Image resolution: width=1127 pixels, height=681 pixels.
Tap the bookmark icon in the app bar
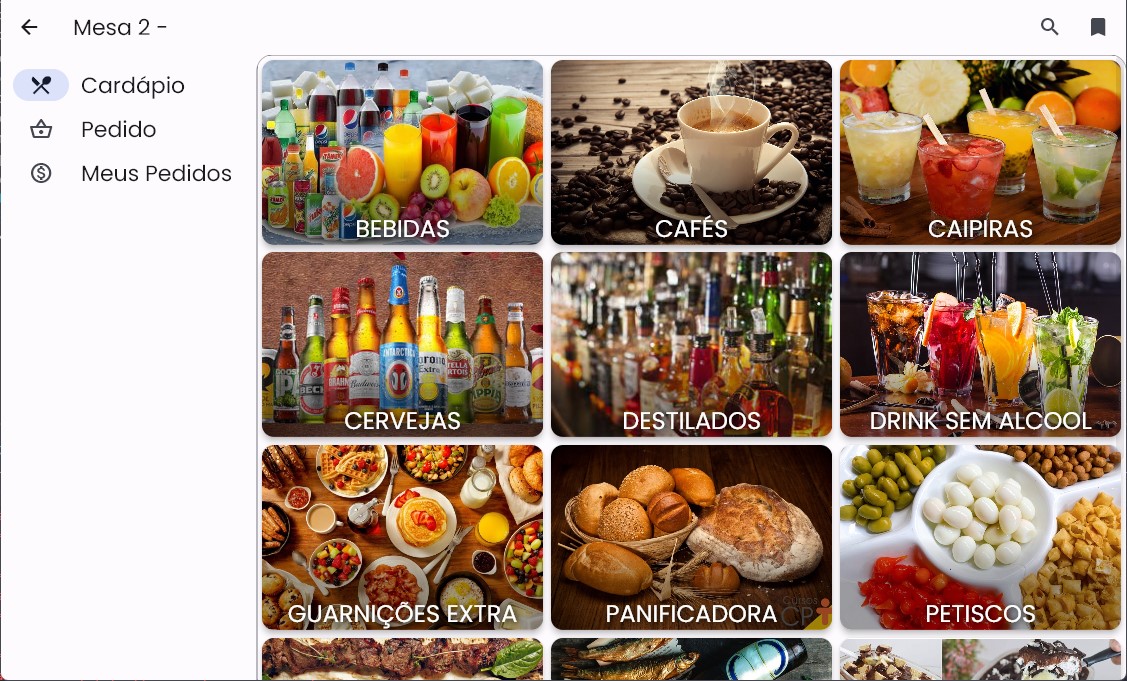tap(1098, 27)
